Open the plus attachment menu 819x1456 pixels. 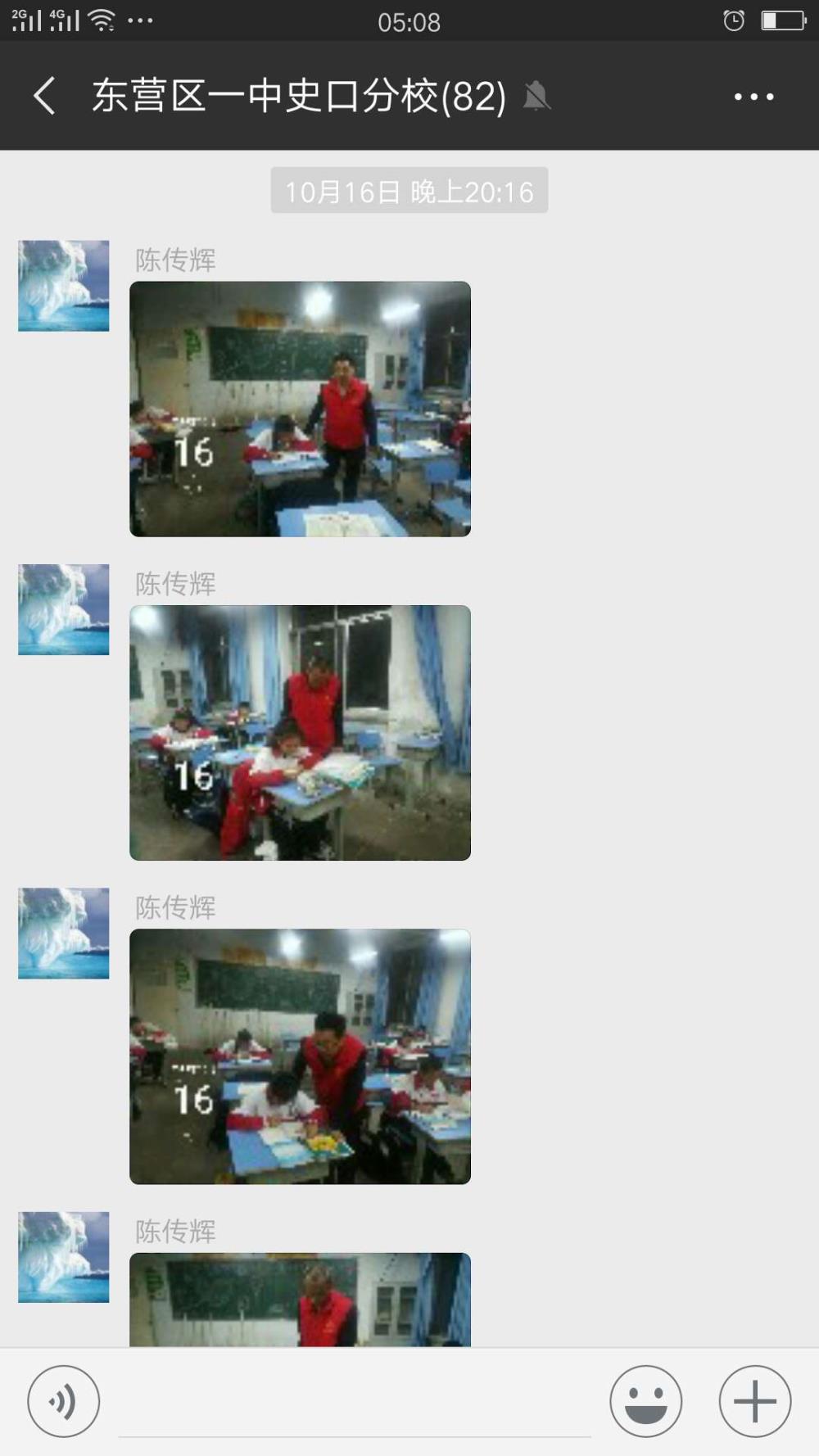[755, 1401]
